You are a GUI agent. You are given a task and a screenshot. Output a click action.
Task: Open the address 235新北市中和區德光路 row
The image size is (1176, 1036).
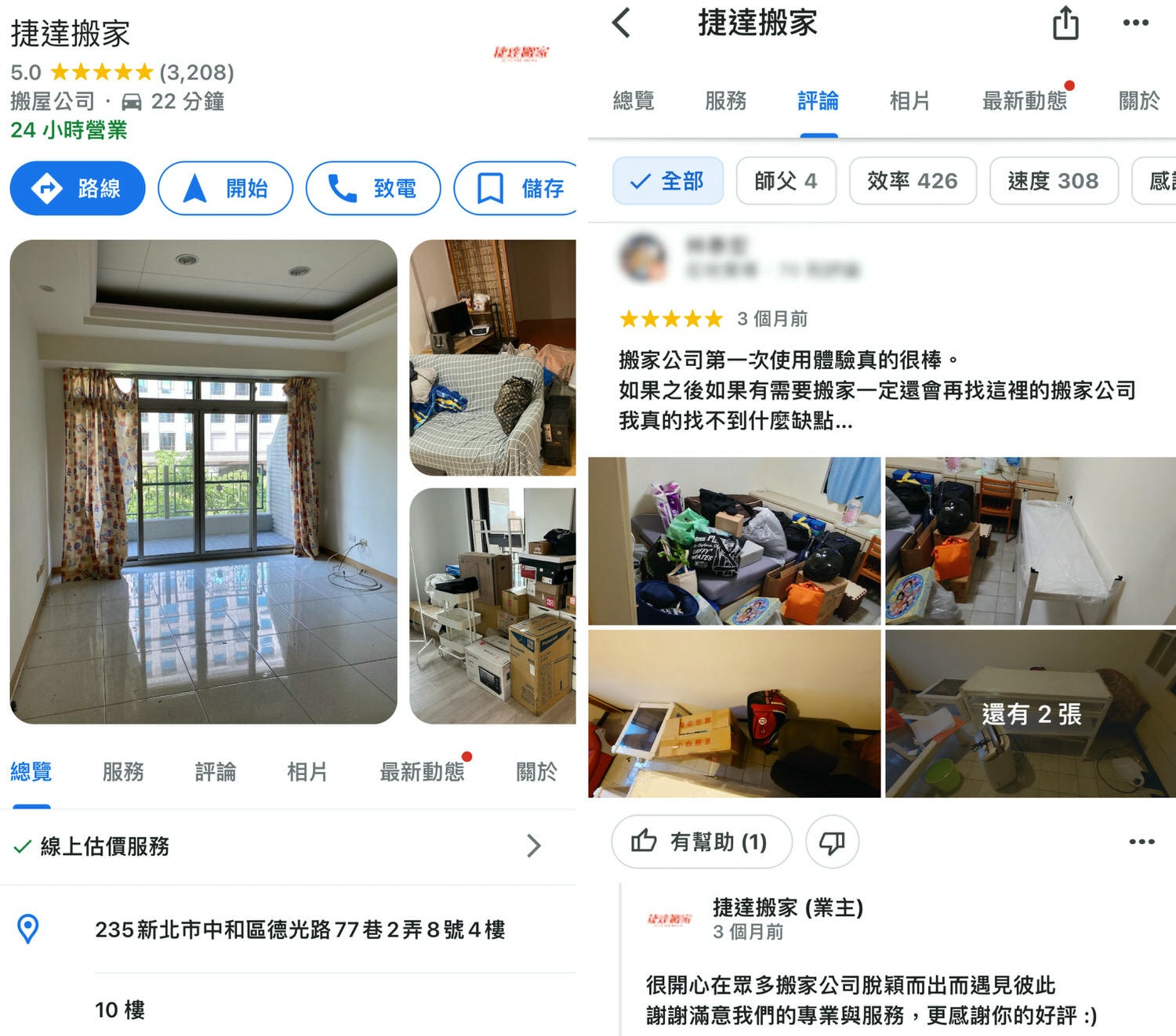[299, 929]
